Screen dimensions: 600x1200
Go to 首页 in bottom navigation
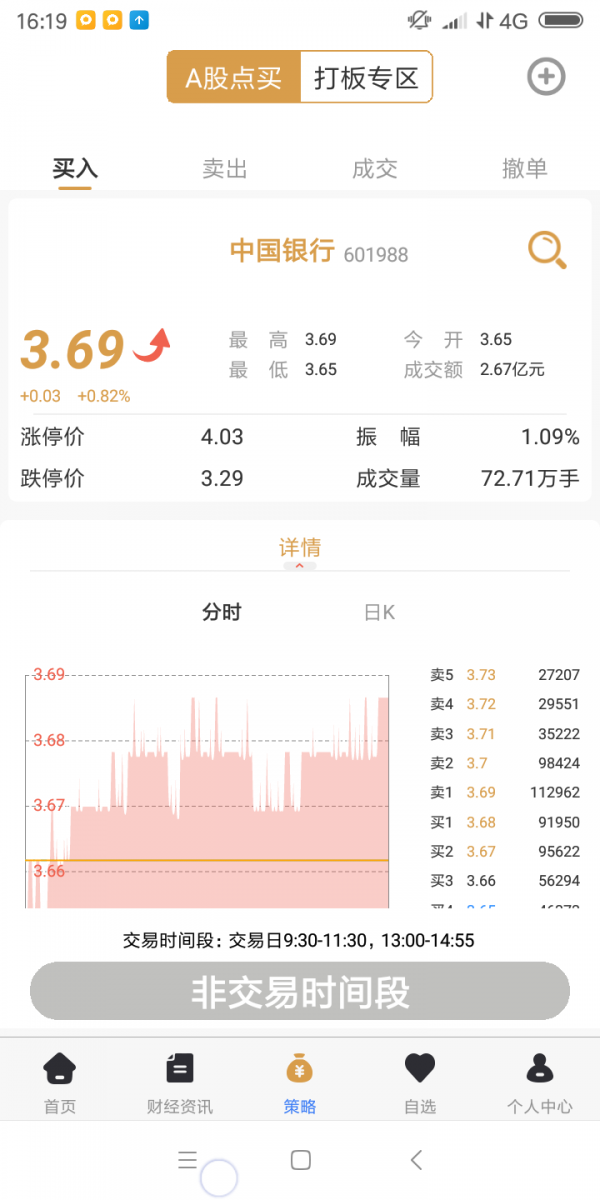click(x=60, y=1082)
